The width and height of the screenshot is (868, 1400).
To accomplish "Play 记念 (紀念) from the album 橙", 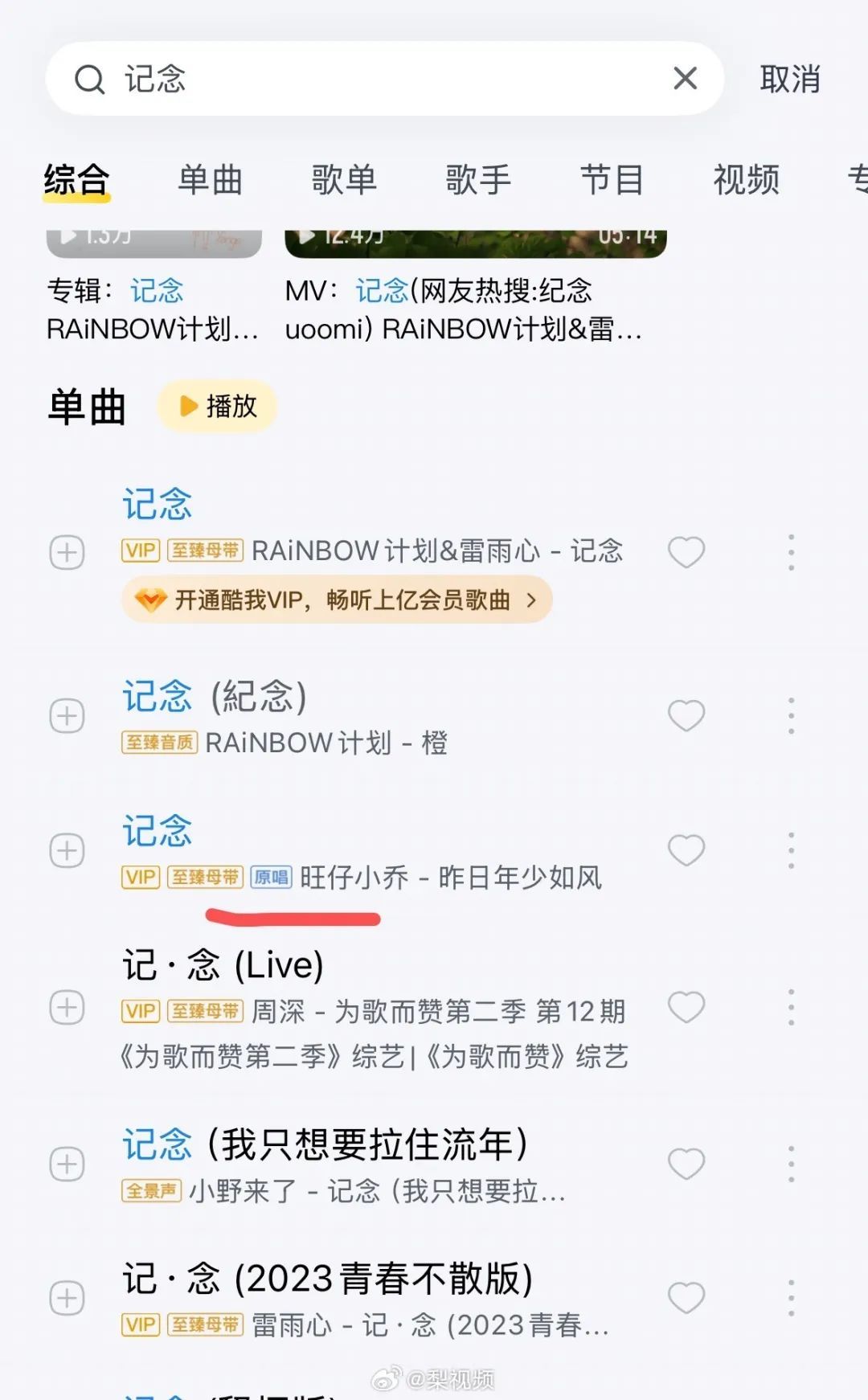I will [x=321, y=716].
